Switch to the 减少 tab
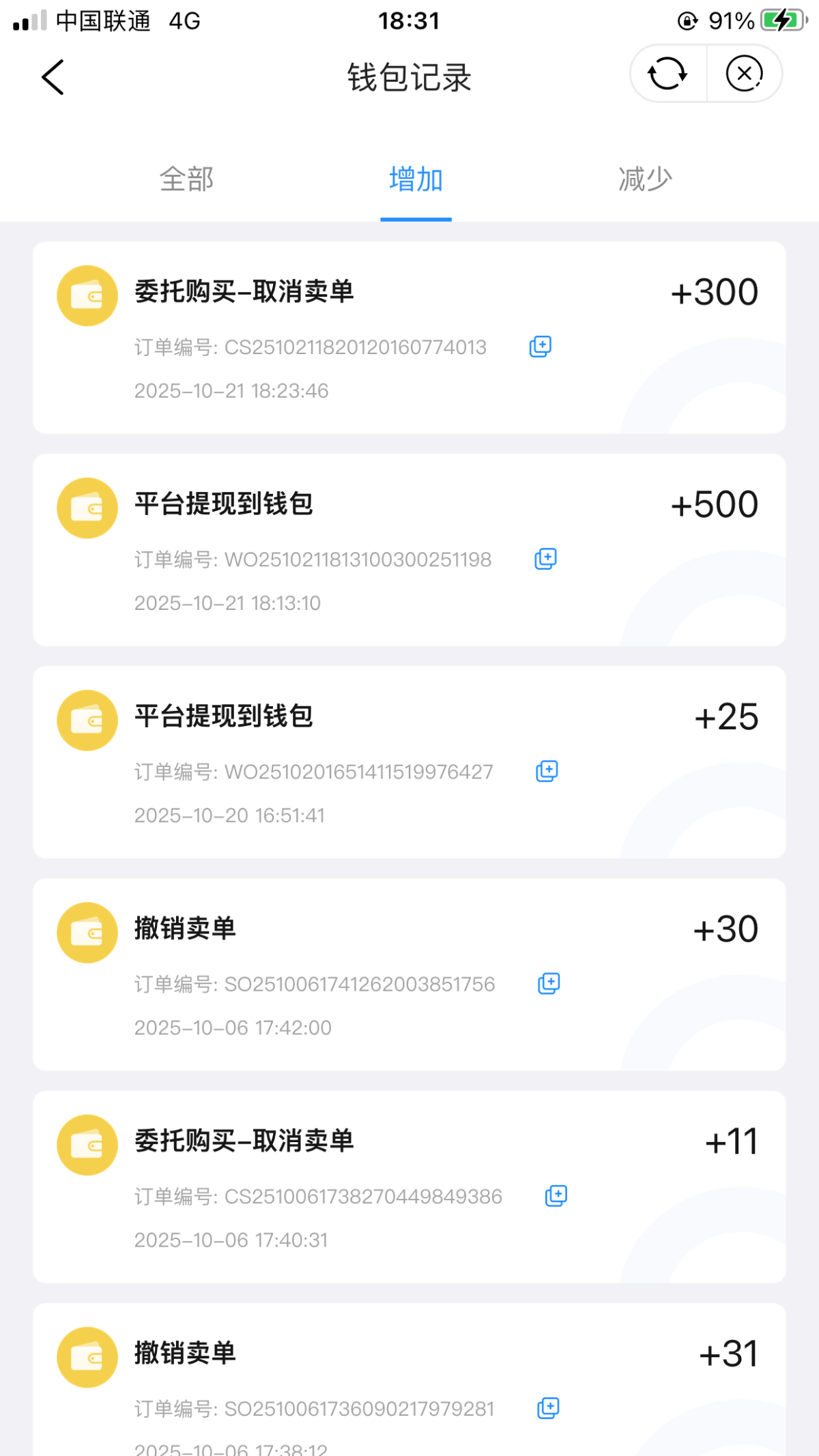819x1456 pixels. 645,179
